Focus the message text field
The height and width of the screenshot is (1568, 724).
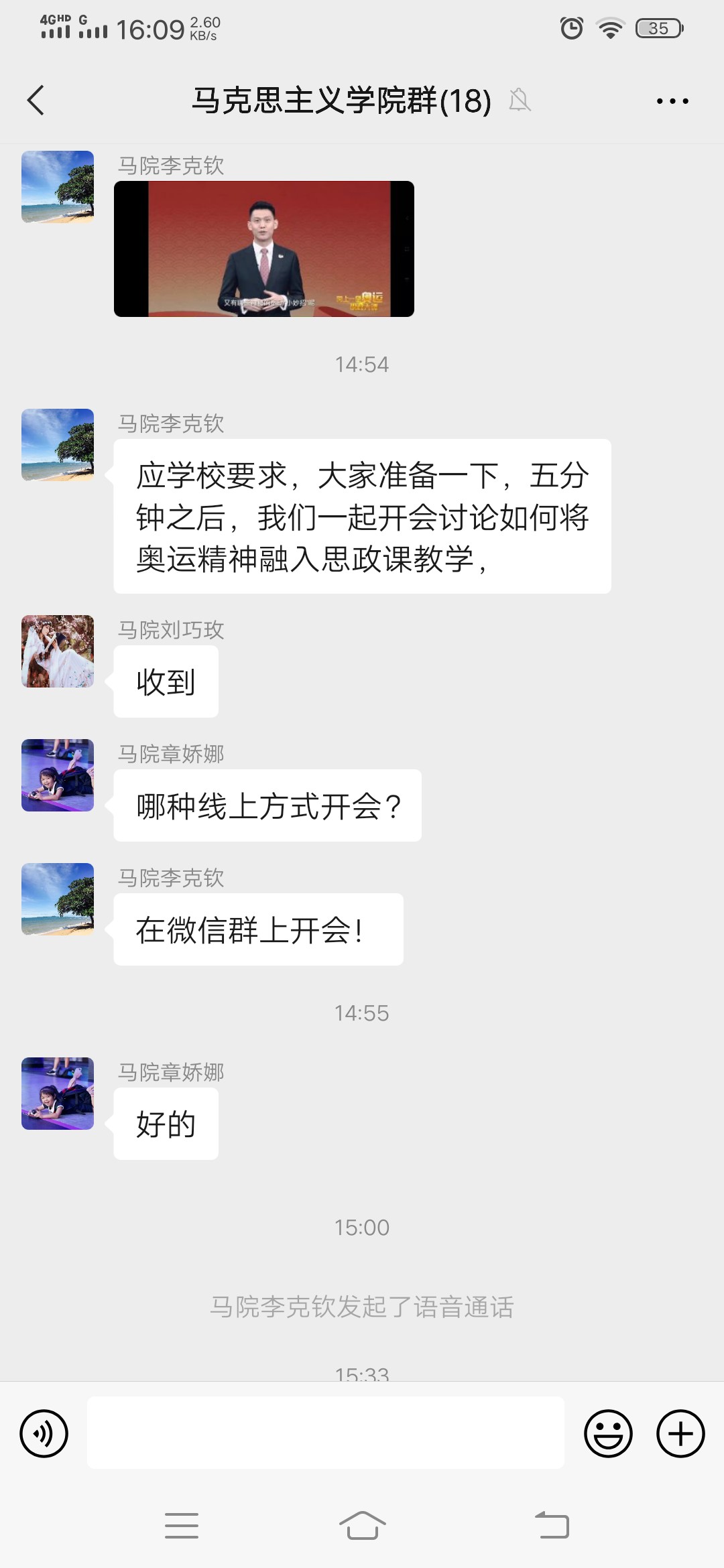click(x=325, y=1433)
